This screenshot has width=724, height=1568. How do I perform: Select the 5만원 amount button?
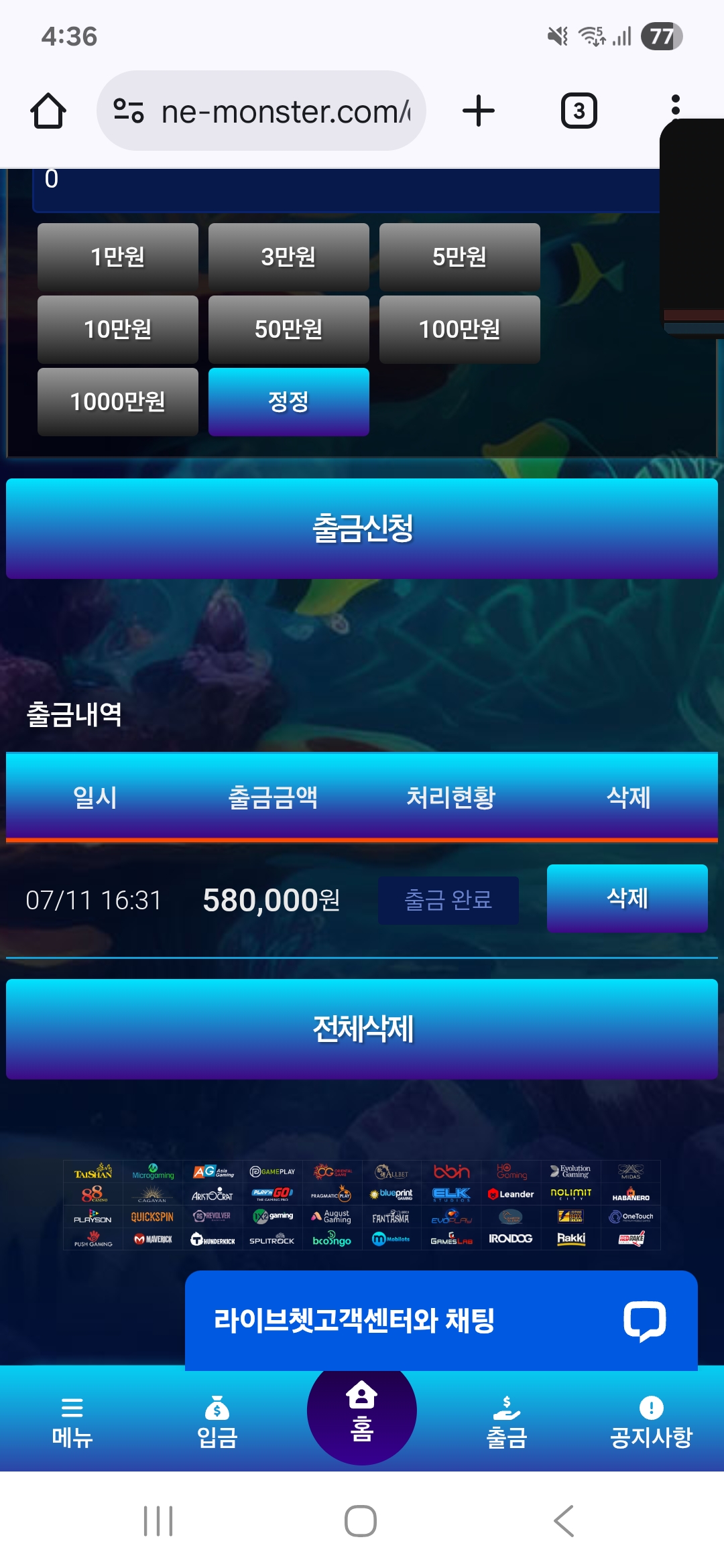[x=460, y=257]
